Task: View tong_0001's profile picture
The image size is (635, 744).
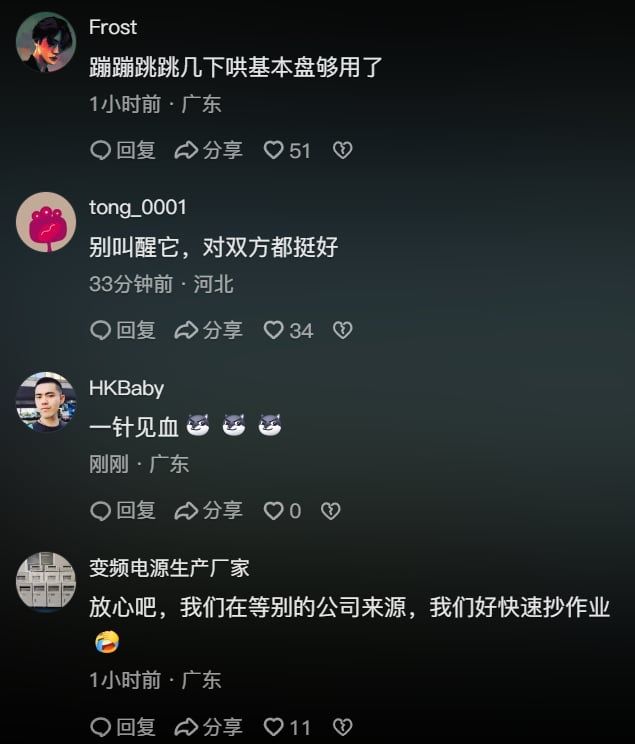Action: pos(46,222)
